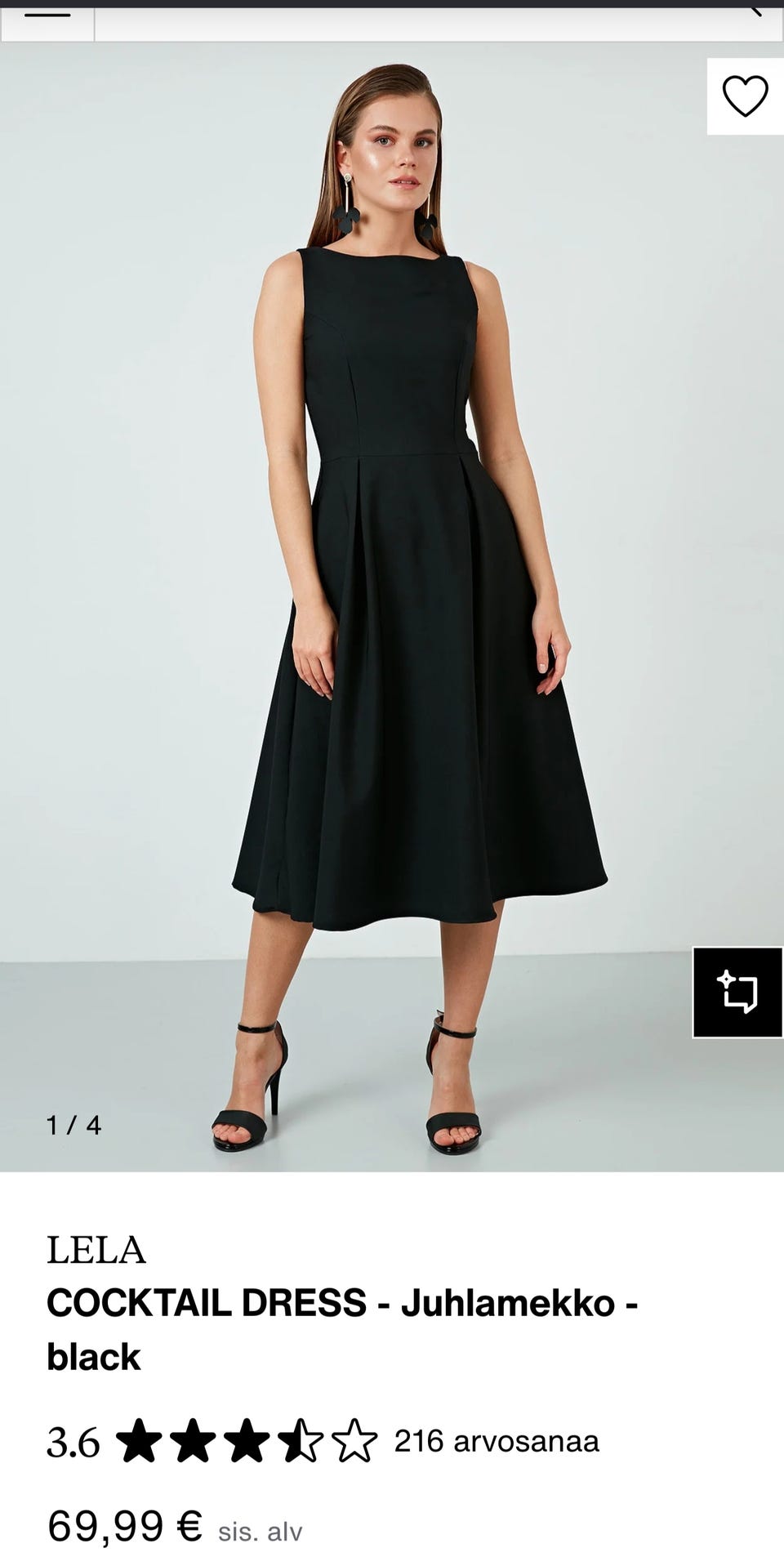
Task: Add the dress to your wishlist
Action: (x=745, y=96)
